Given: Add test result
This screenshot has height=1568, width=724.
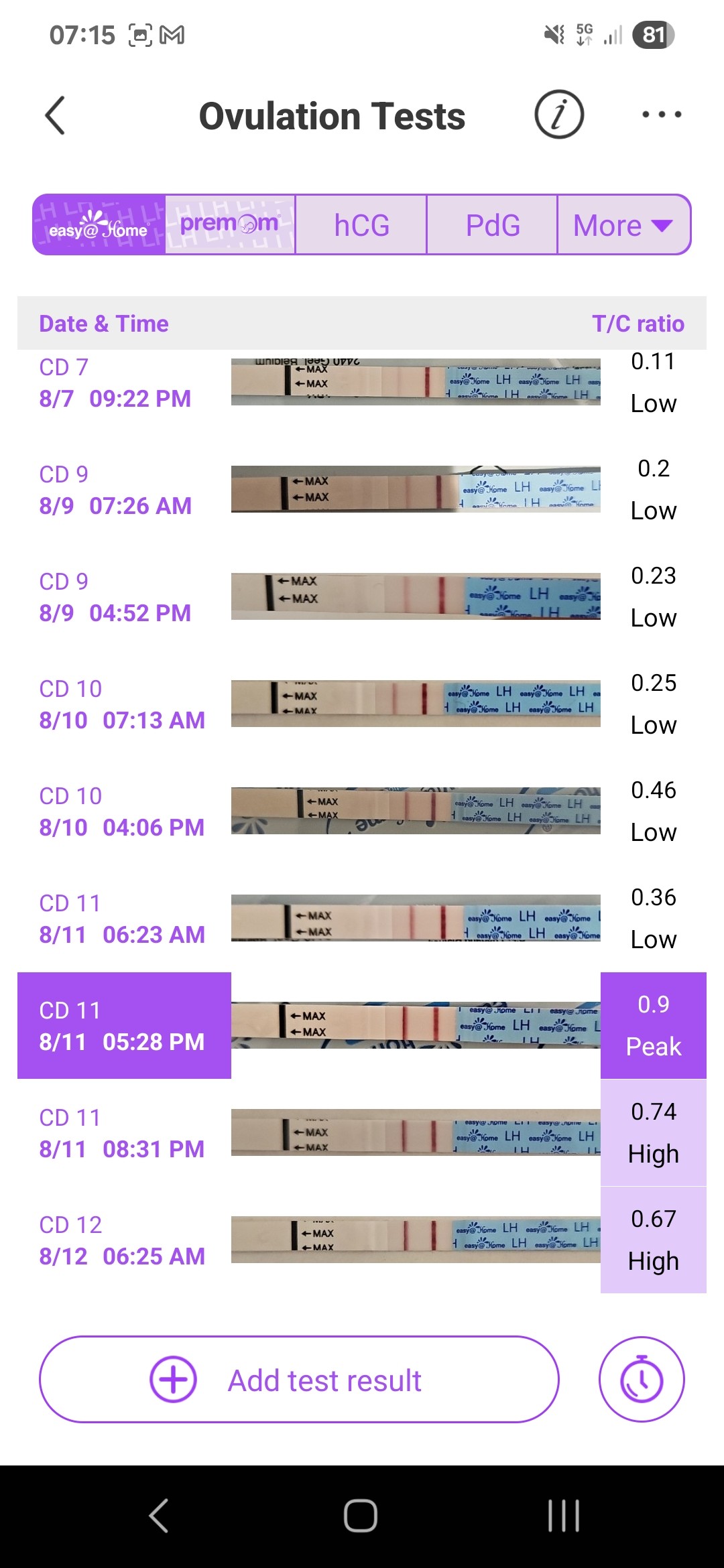Looking at the screenshot, I should pyautogui.click(x=299, y=1380).
